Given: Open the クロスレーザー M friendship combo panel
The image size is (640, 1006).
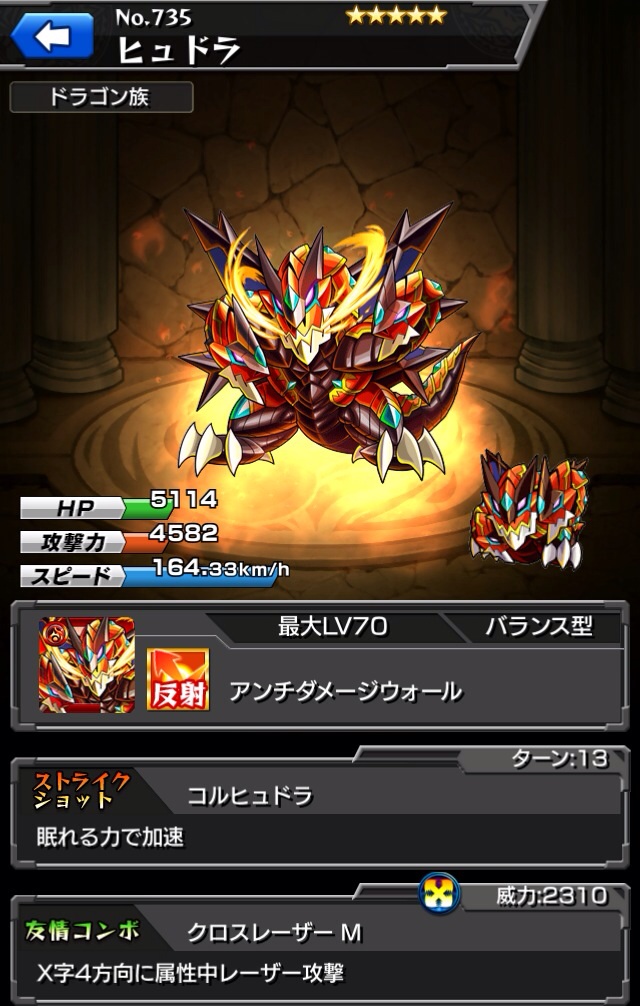Looking at the screenshot, I should pos(320,950).
